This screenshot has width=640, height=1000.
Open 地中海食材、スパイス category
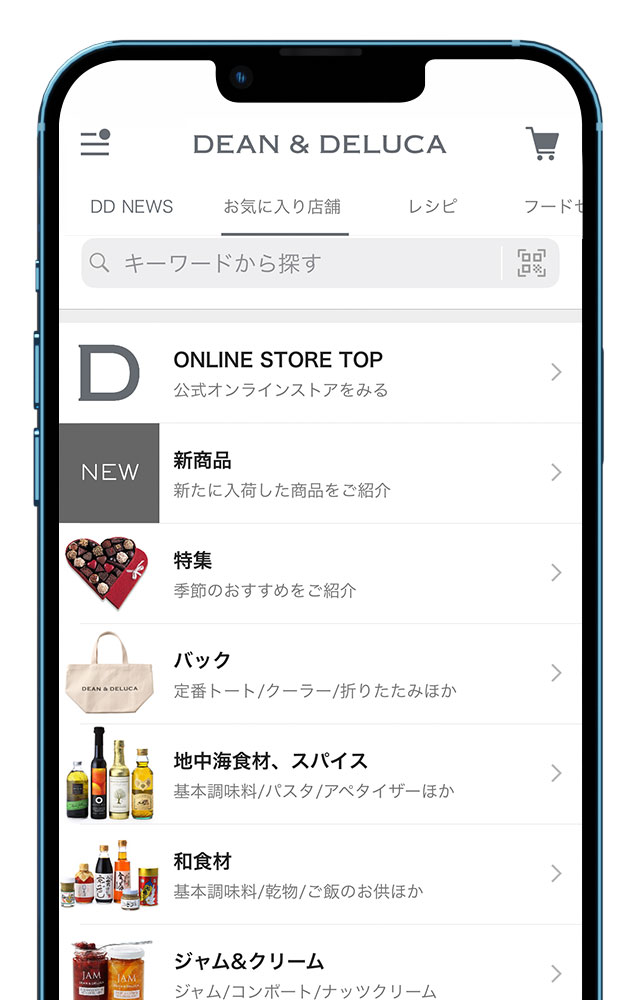[320, 773]
